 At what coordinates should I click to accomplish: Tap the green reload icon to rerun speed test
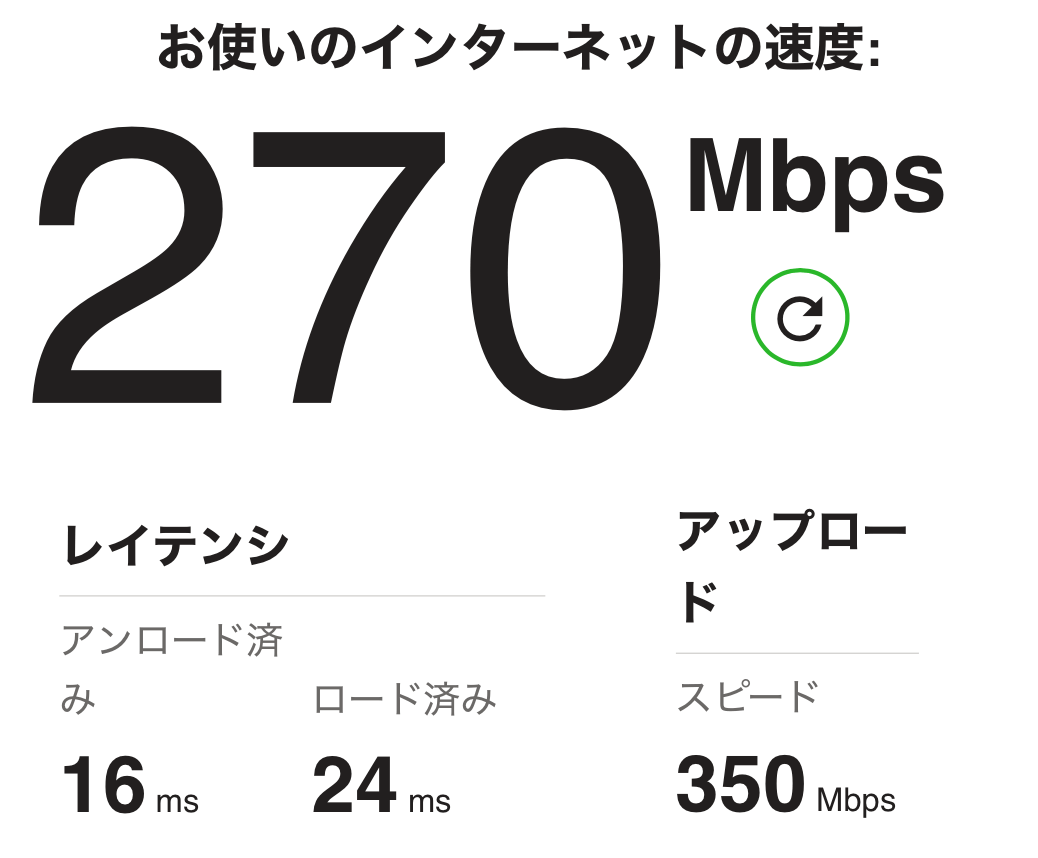point(799,318)
